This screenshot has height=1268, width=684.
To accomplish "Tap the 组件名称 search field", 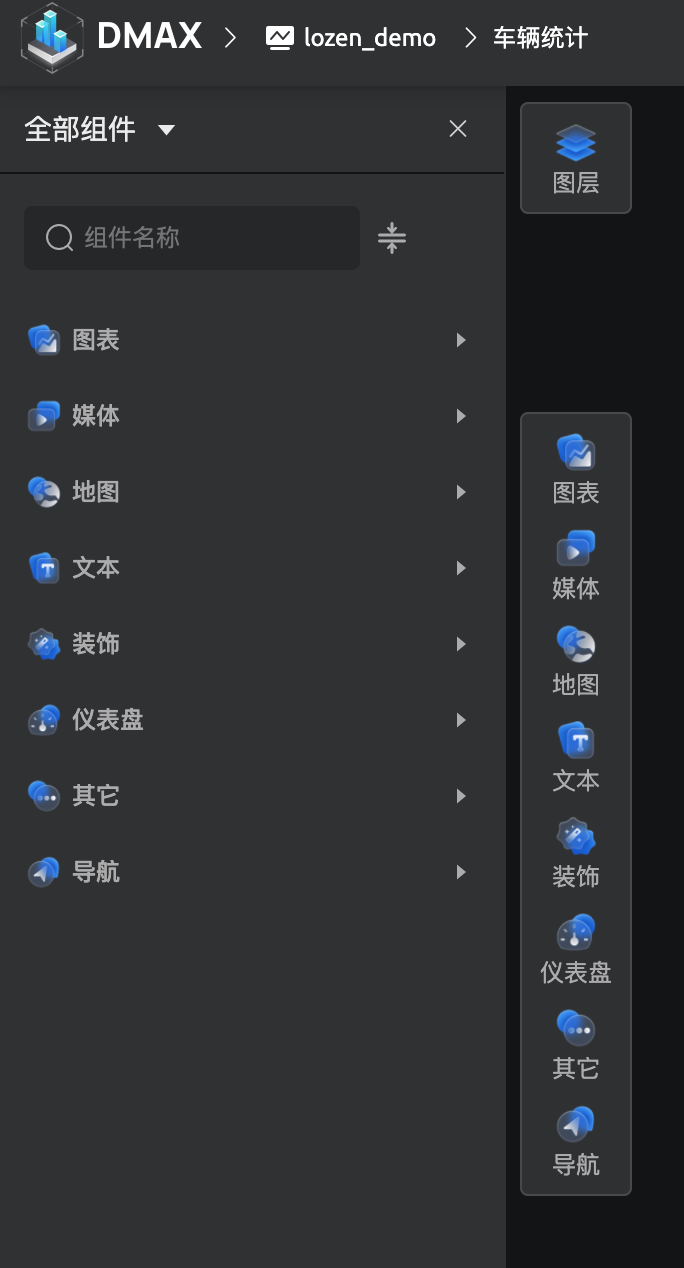I will pos(192,238).
